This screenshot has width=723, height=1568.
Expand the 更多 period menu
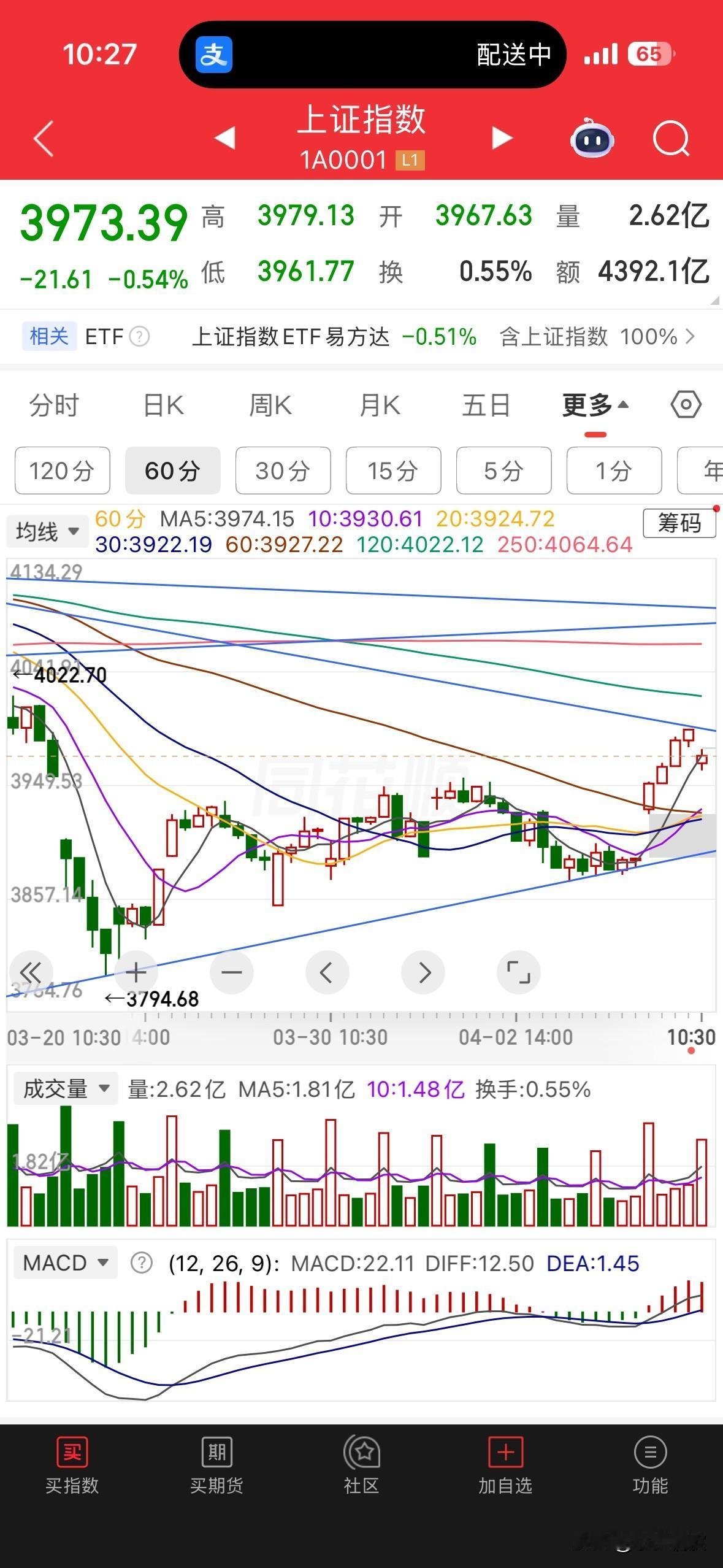coord(595,405)
